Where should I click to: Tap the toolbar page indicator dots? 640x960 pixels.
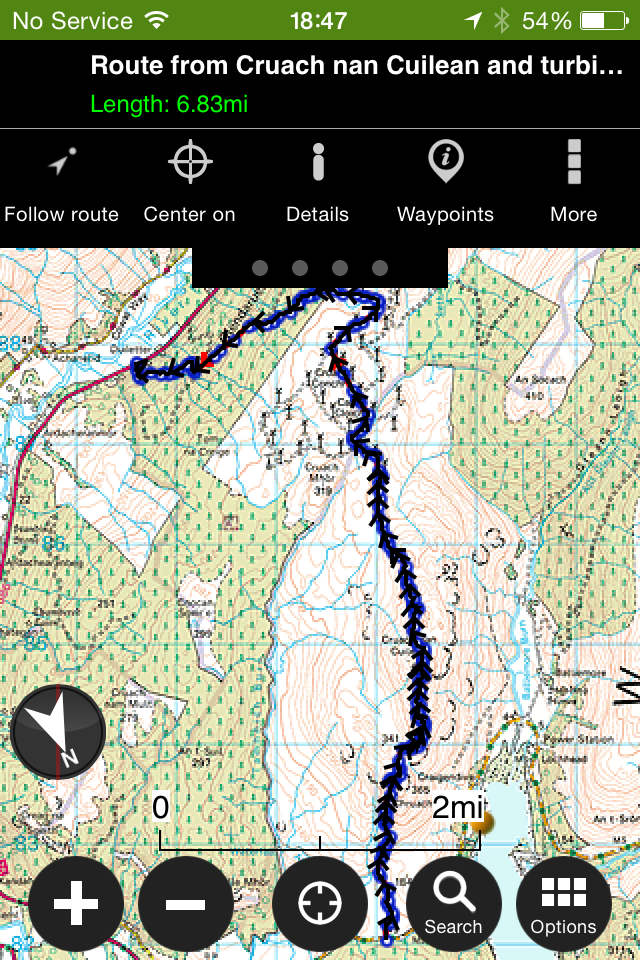(320, 268)
